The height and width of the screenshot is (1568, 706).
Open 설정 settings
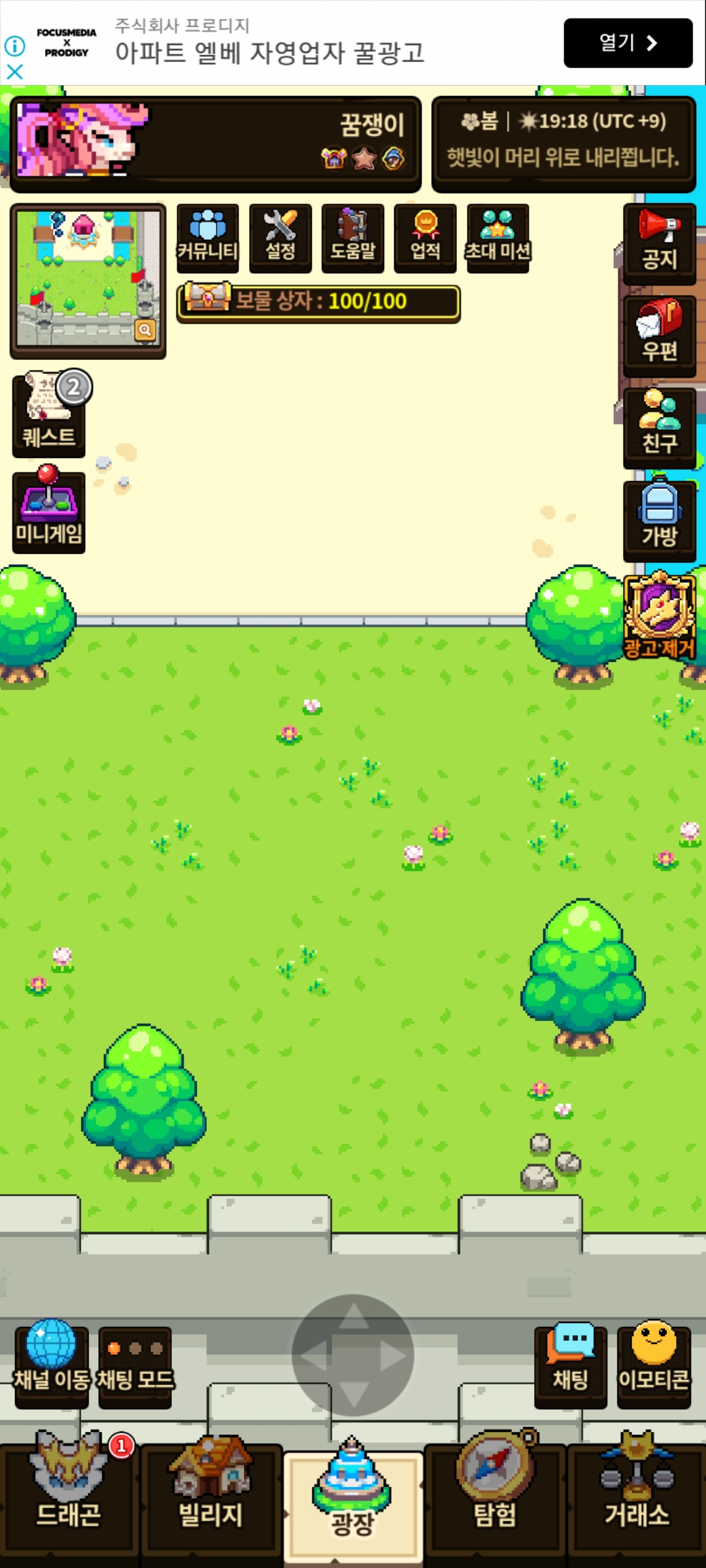280,238
